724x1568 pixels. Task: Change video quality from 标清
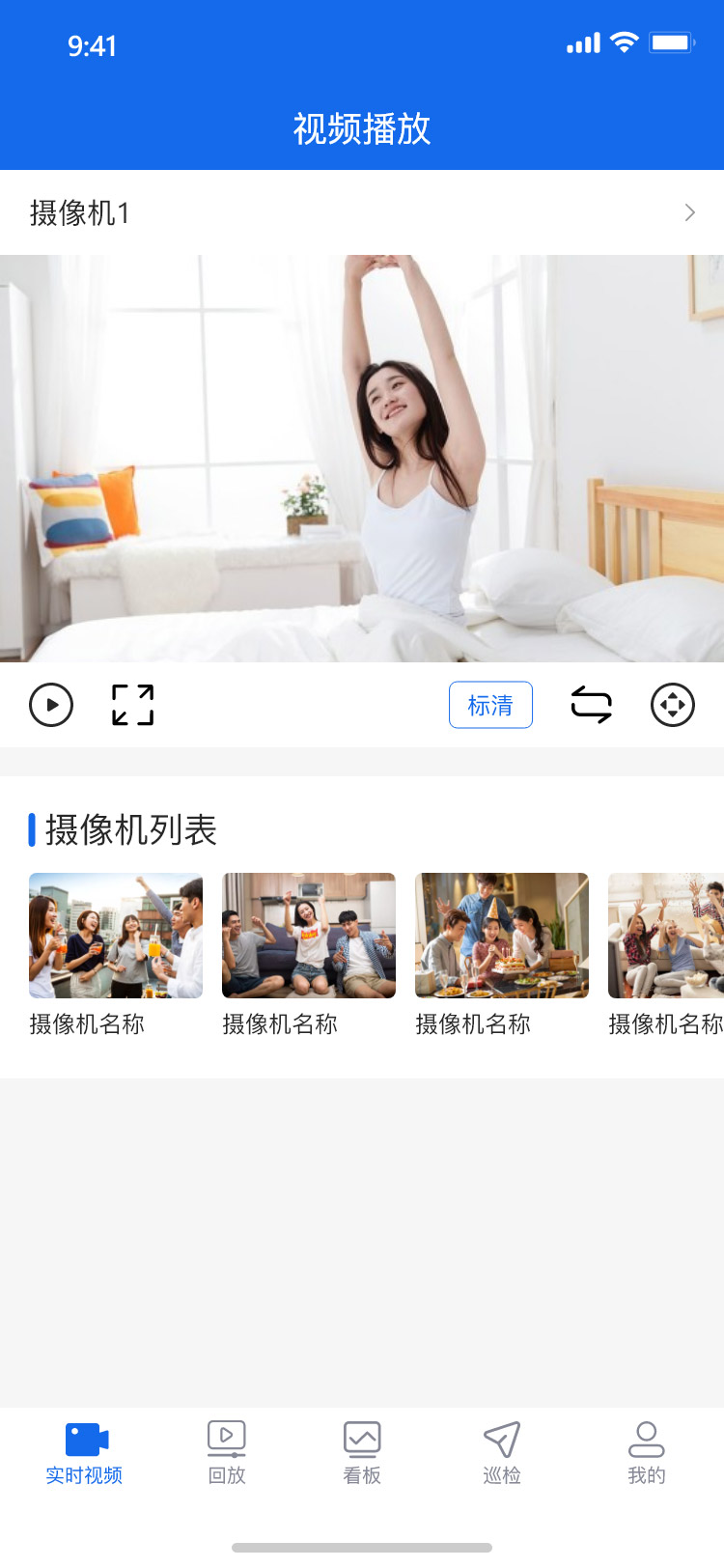click(x=490, y=705)
